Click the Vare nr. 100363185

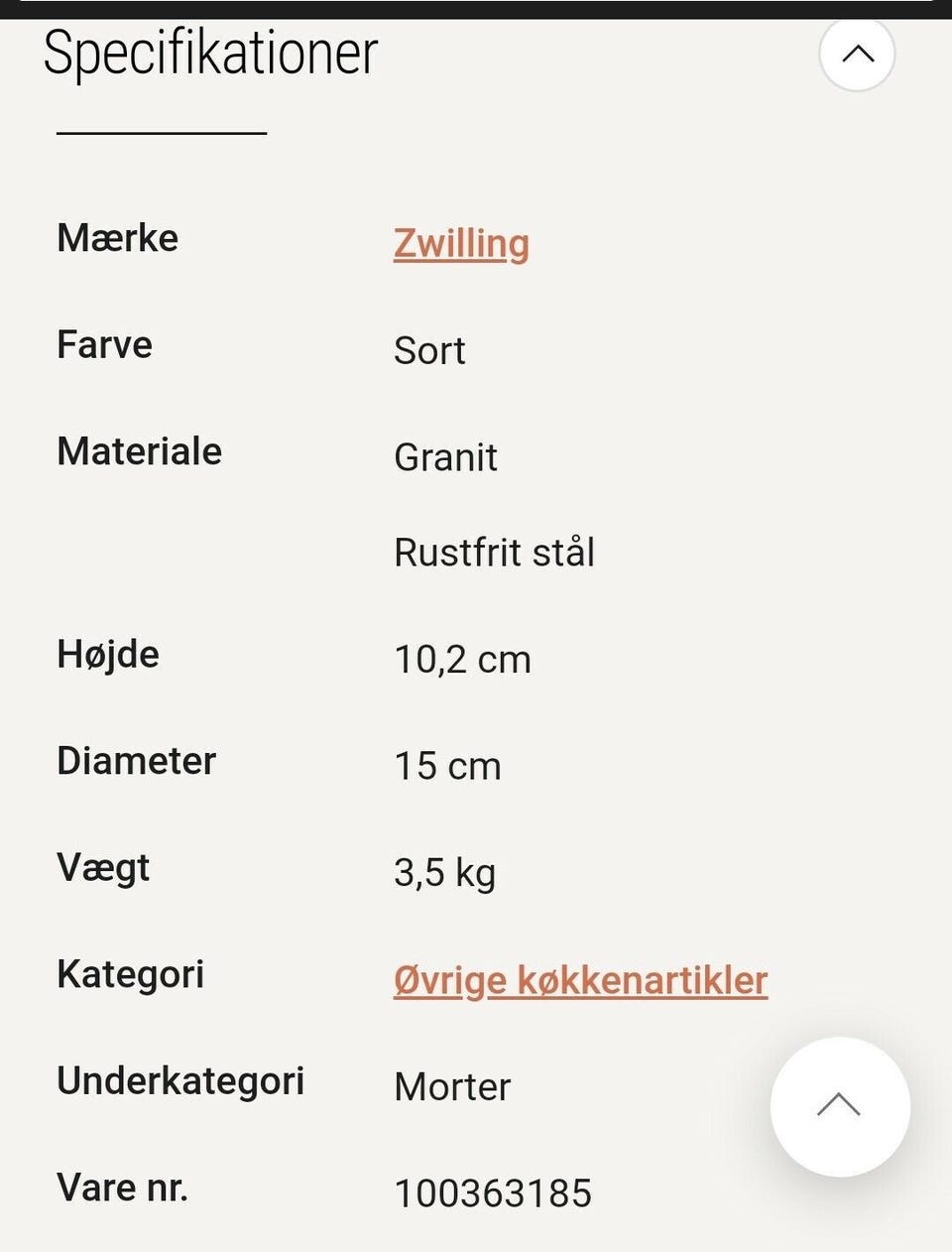[x=493, y=1192]
